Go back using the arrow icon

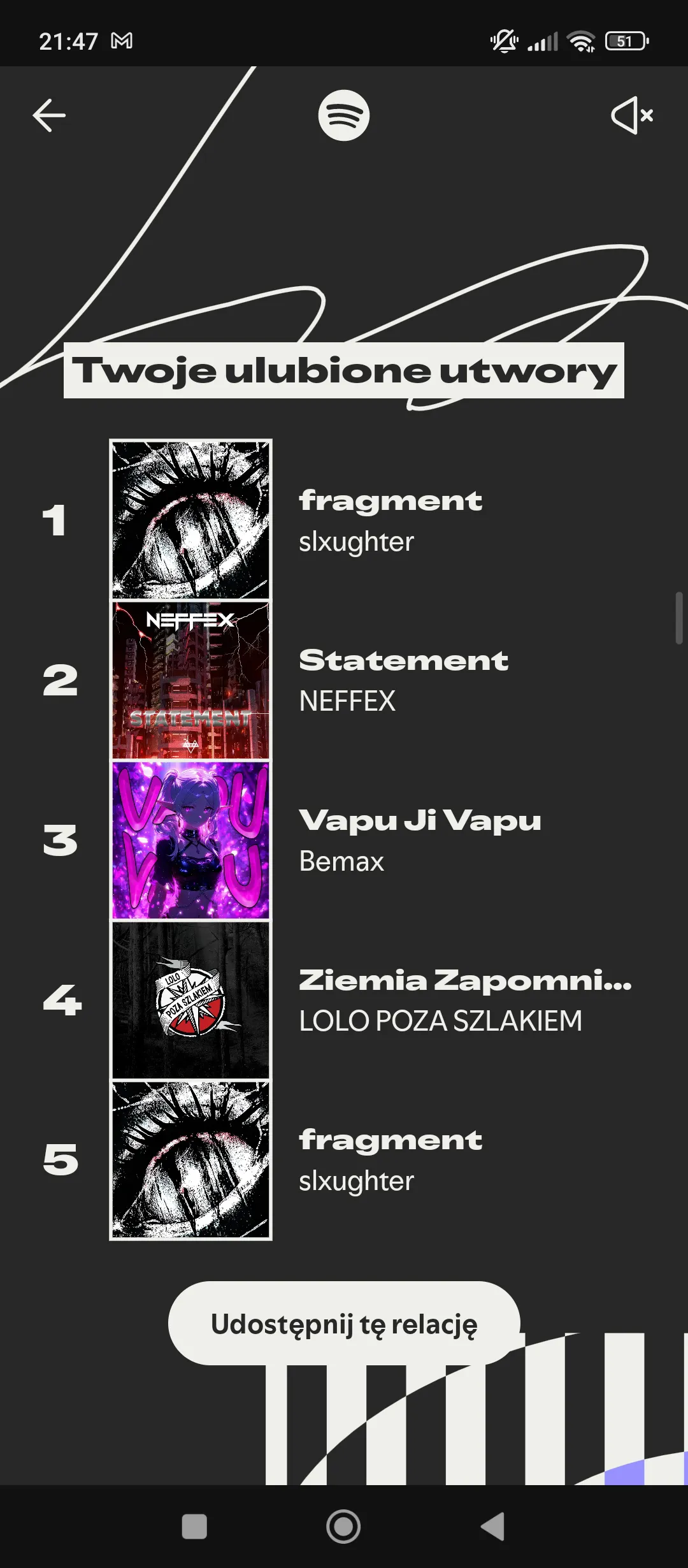tap(49, 115)
